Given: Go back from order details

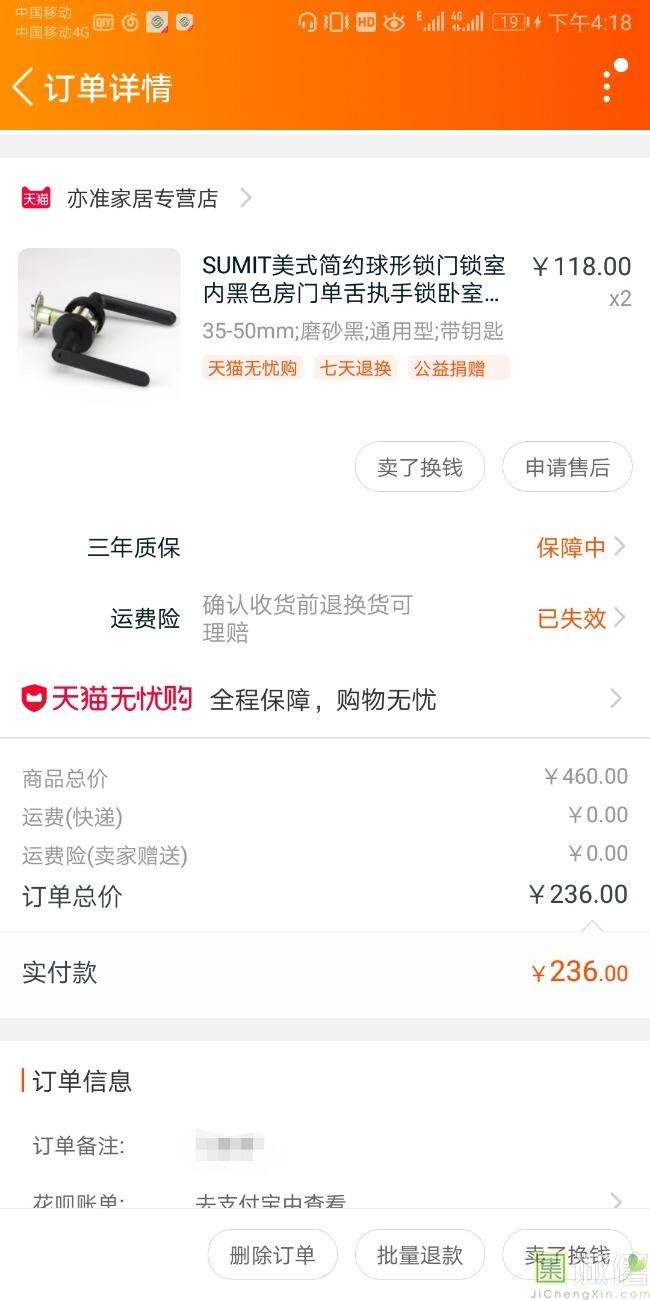Looking at the screenshot, I should [24, 87].
